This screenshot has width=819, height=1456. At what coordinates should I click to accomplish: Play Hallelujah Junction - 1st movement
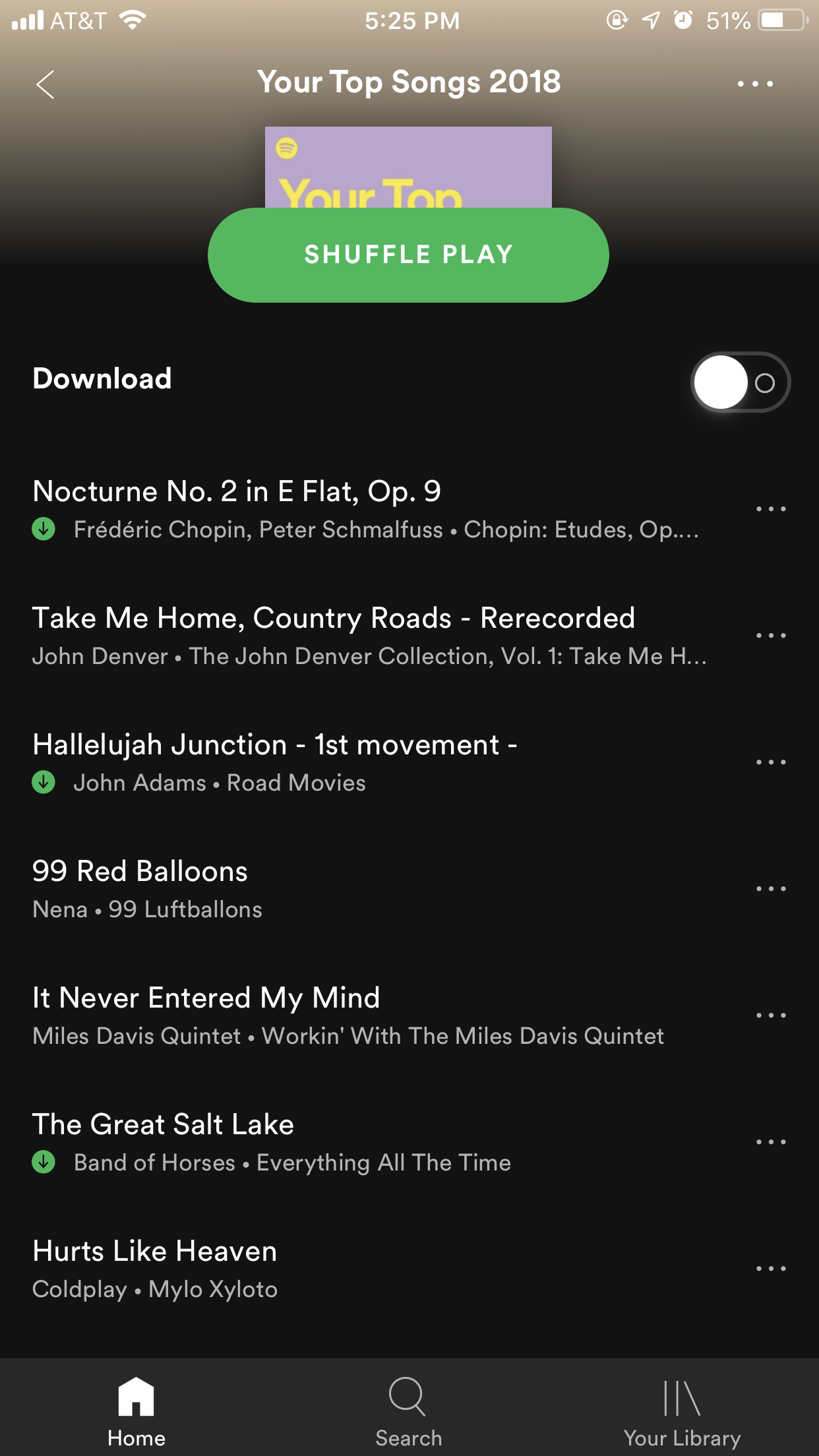(x=369, y=762)
